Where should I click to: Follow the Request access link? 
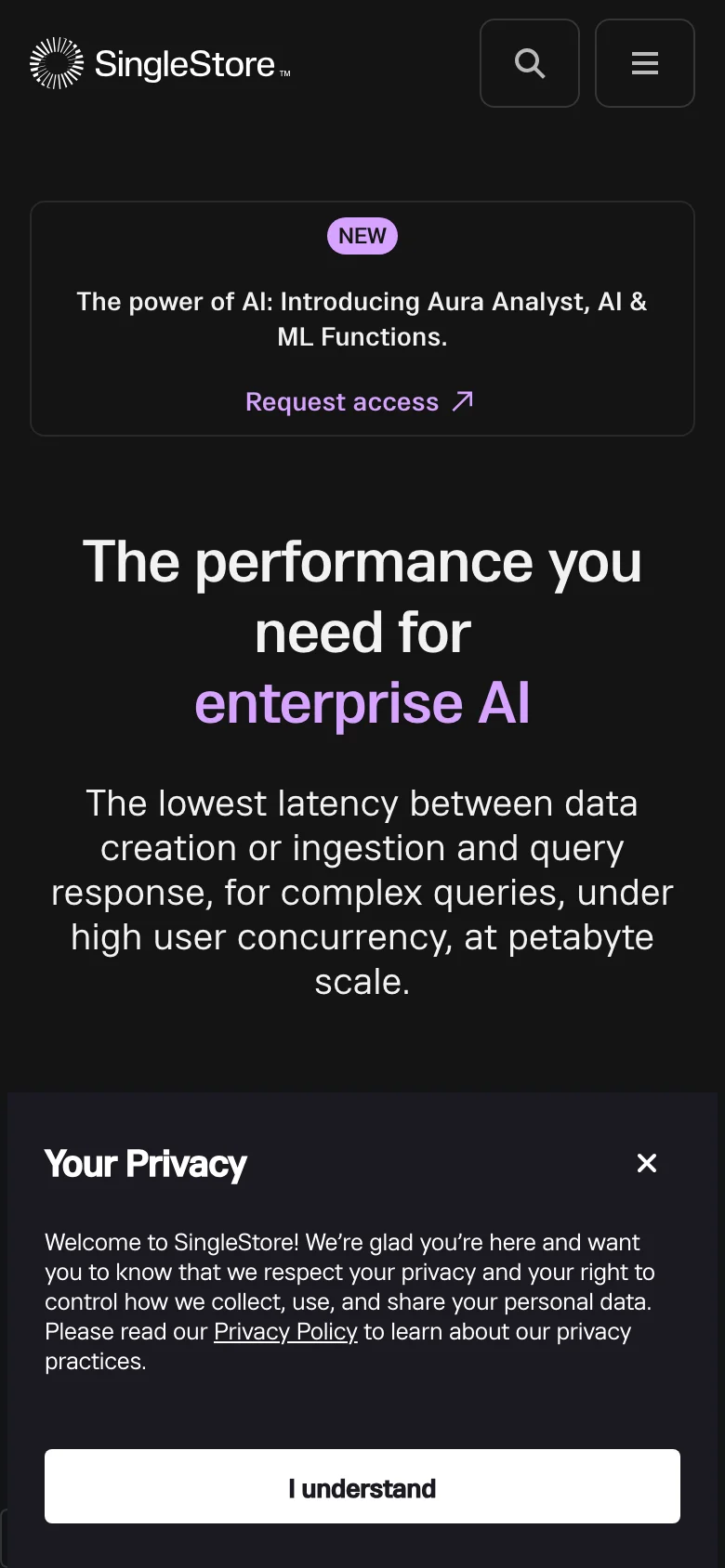pos(359,401)
